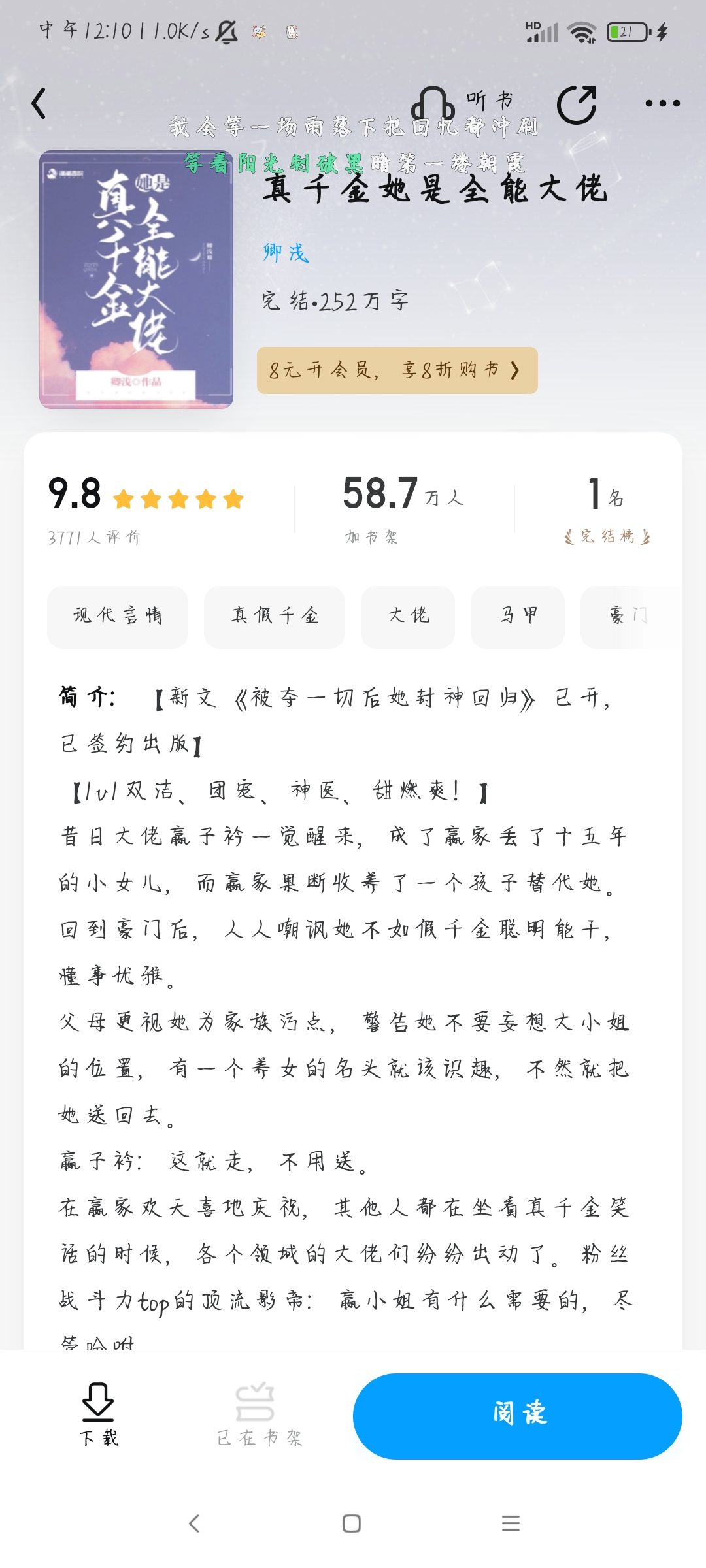
Task: Tap the 已在书架 bookshelf button
Action: [259, 1414]
